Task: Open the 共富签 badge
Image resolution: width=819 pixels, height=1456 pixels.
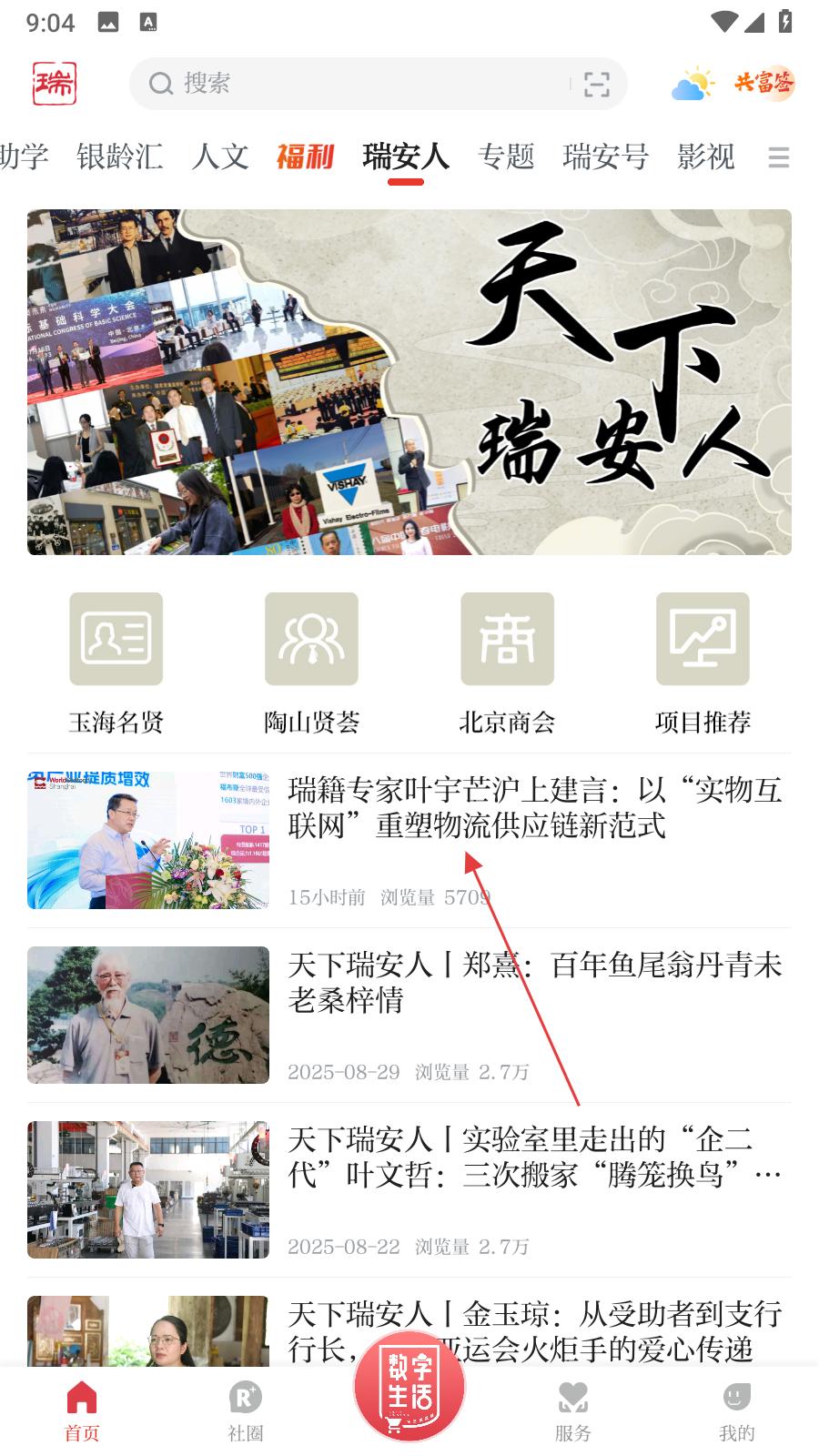Action: coord(763,84)
